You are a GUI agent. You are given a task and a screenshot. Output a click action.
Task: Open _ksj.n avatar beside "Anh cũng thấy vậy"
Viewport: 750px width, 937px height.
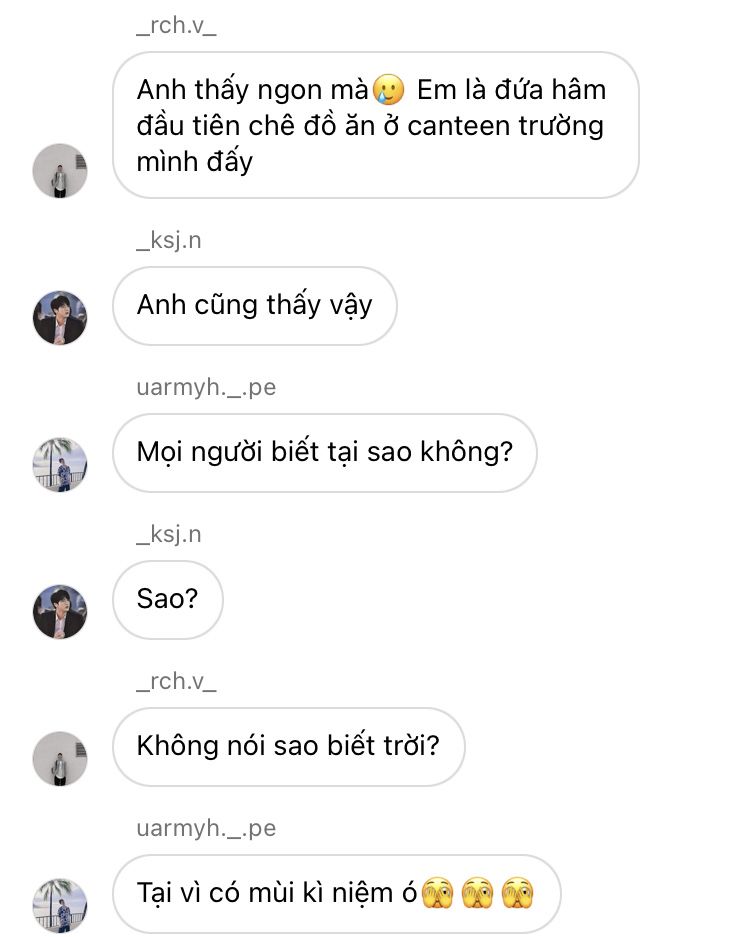(x=60, y=318)
